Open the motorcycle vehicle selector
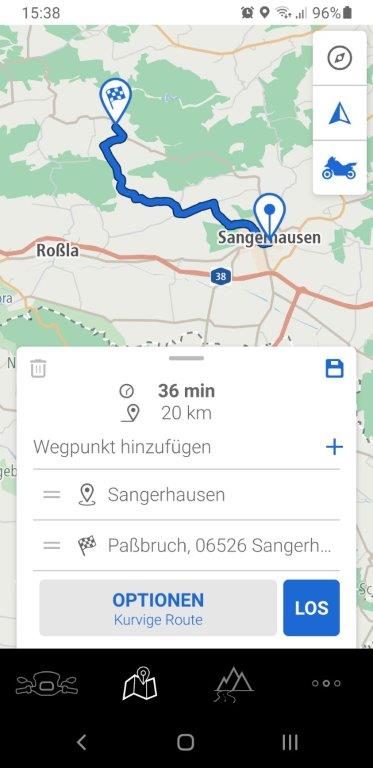Image resolution: width=373 pixels, height=768 pixels. coord(339,168)
